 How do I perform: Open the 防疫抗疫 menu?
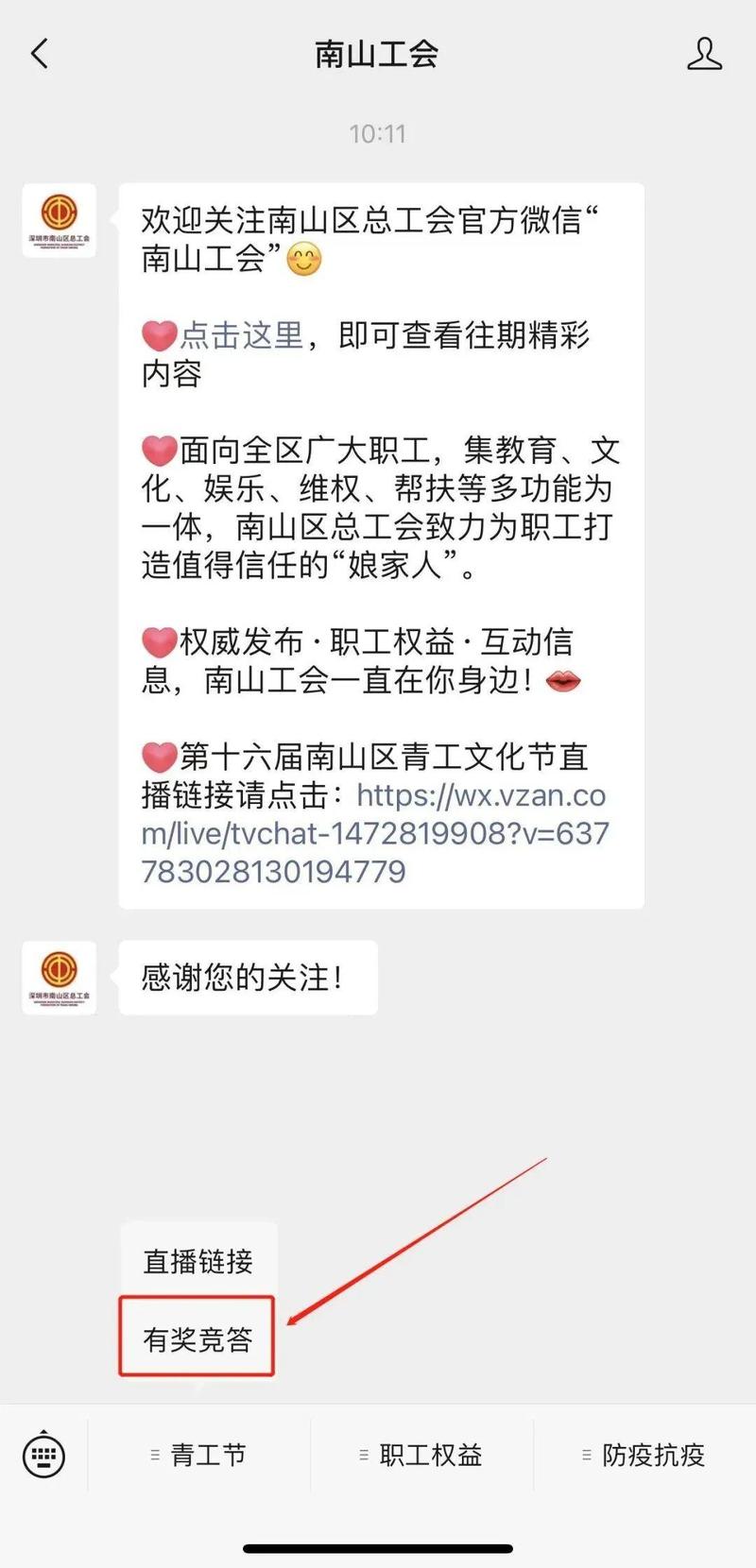point(644,1455)
